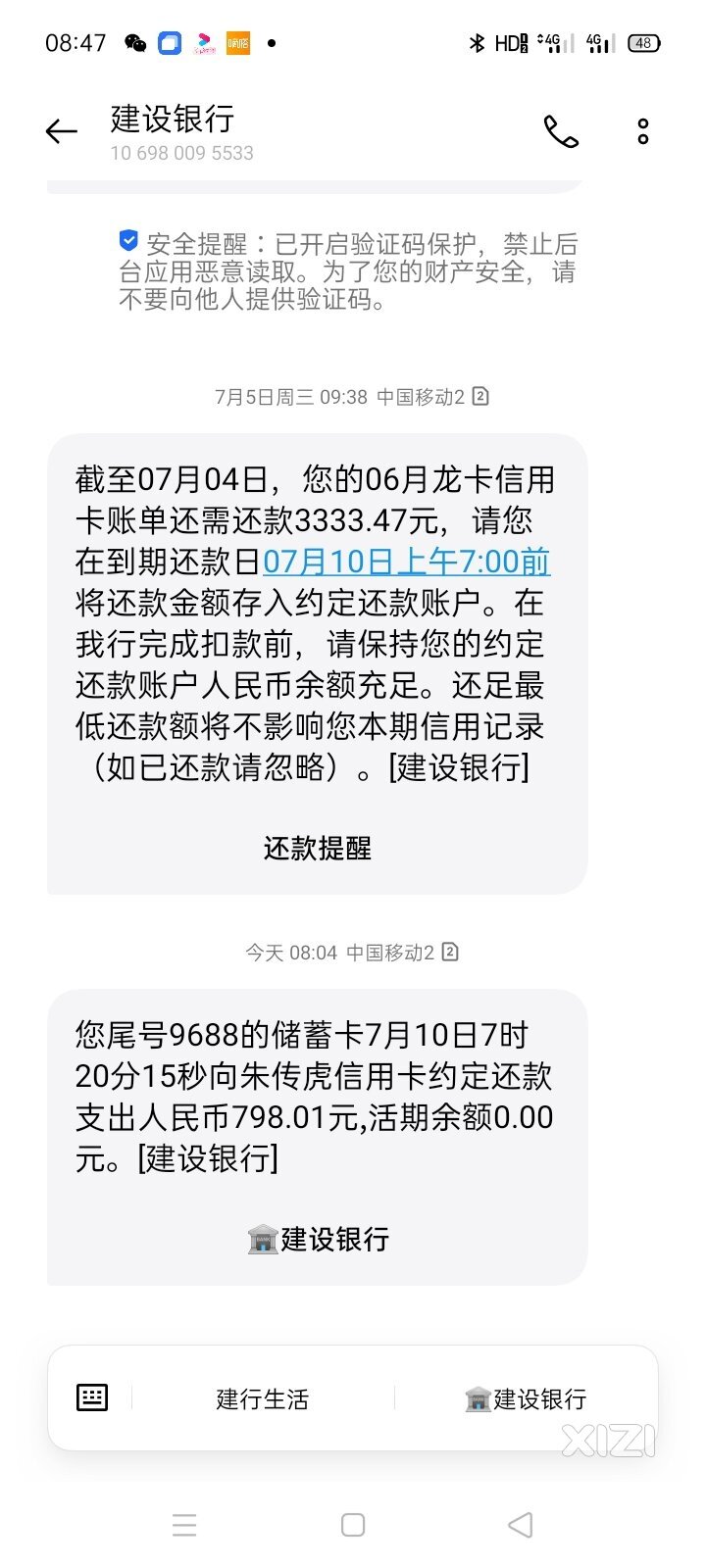Screen dimensions: 706x1568
Task: Open the recent apps view
Action: click(184, 1525)
